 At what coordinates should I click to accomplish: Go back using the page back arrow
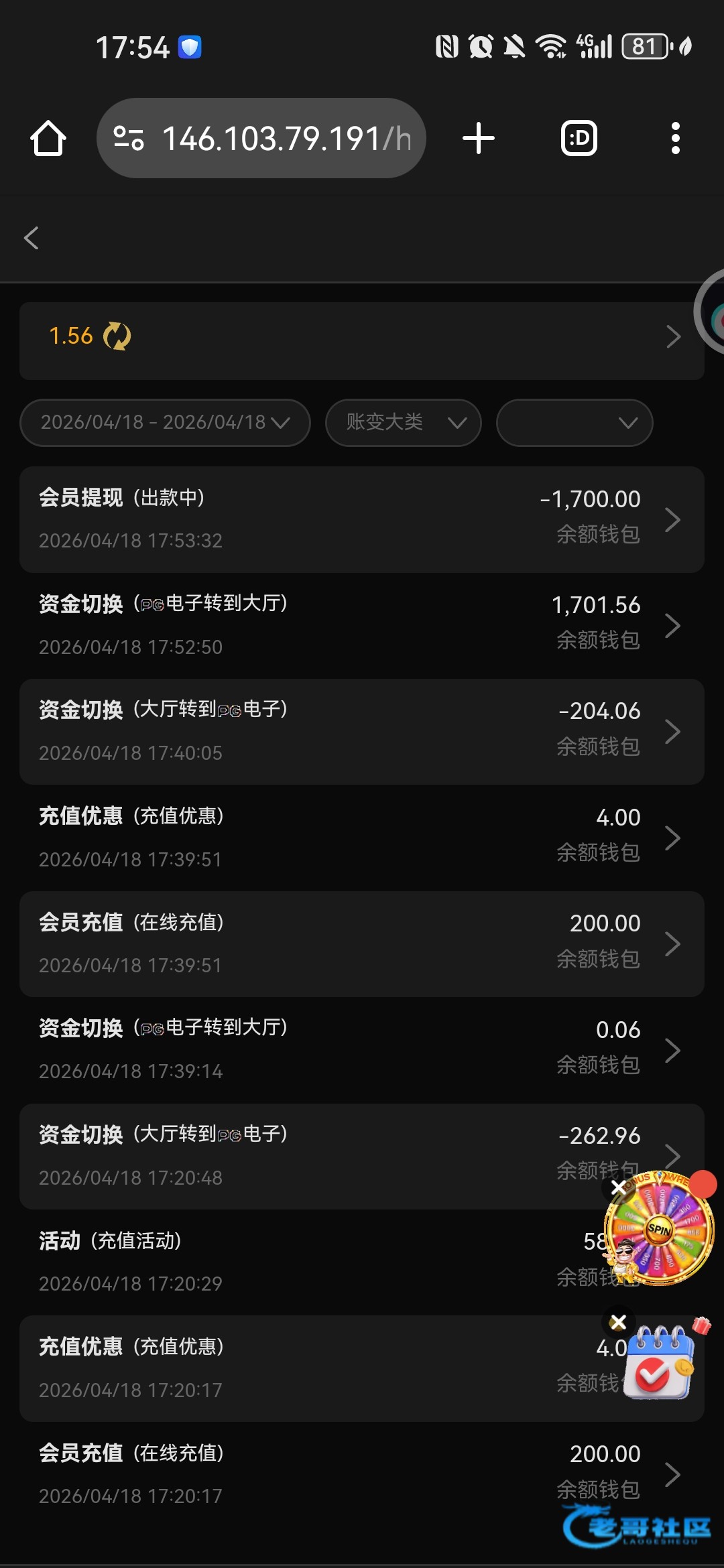click(x=32, y=238)
